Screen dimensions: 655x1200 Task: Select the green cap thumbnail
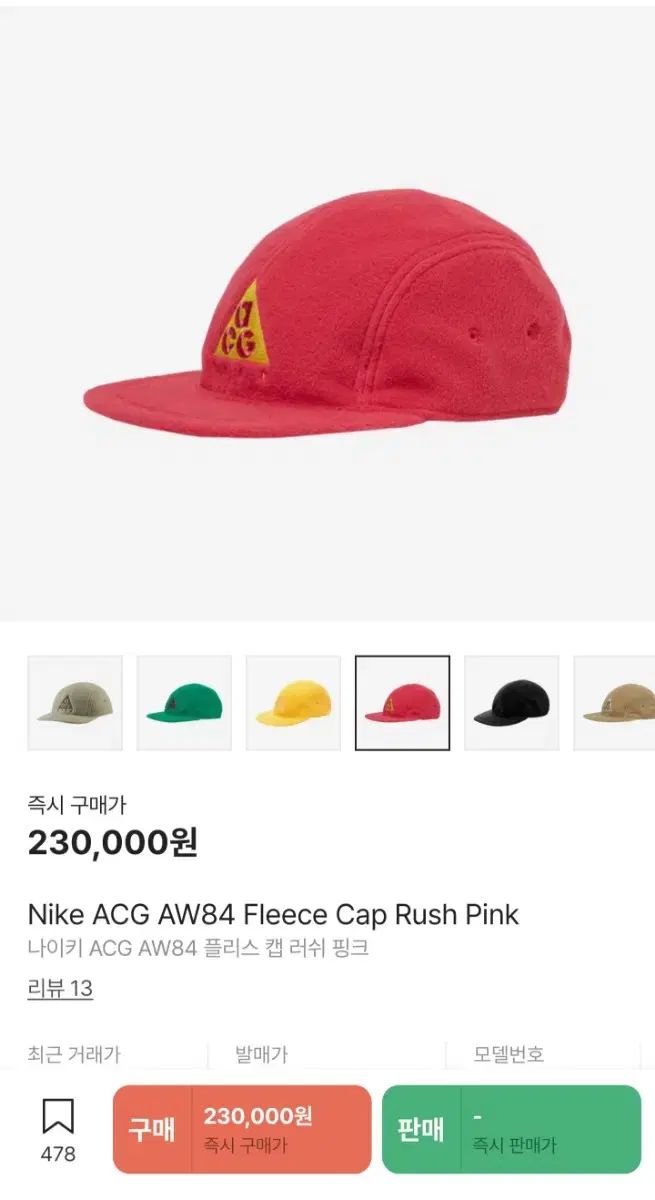pyautogui.click(x=184, y=703)
